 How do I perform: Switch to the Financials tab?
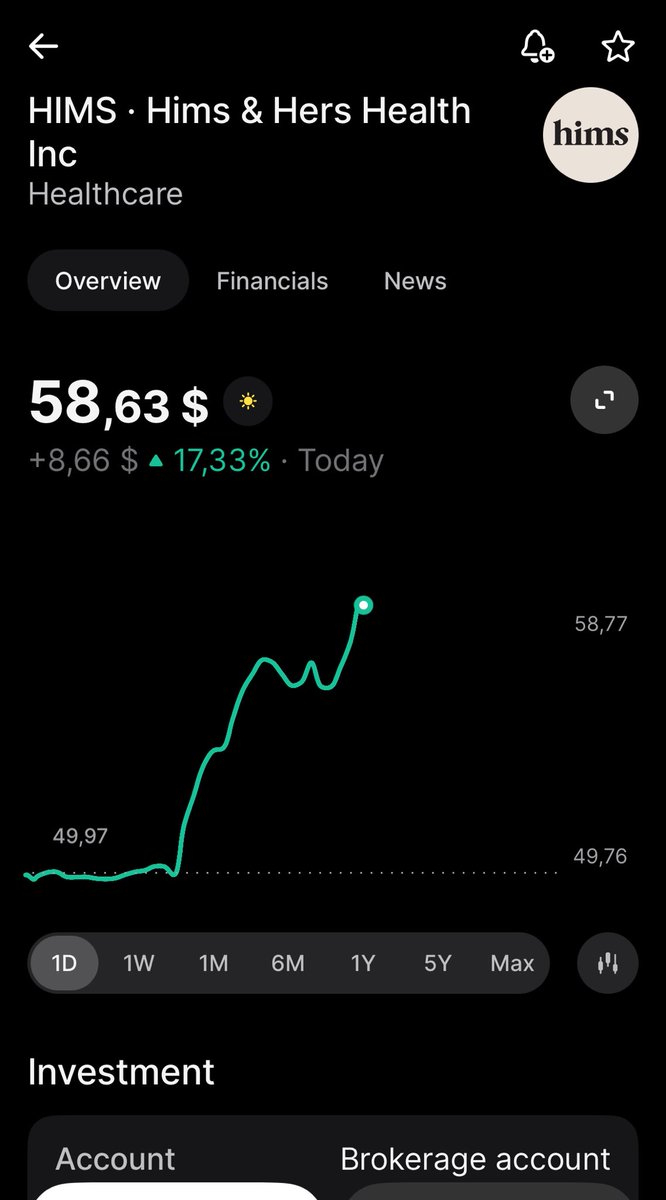pyautogui.click(x=272, y=281)
